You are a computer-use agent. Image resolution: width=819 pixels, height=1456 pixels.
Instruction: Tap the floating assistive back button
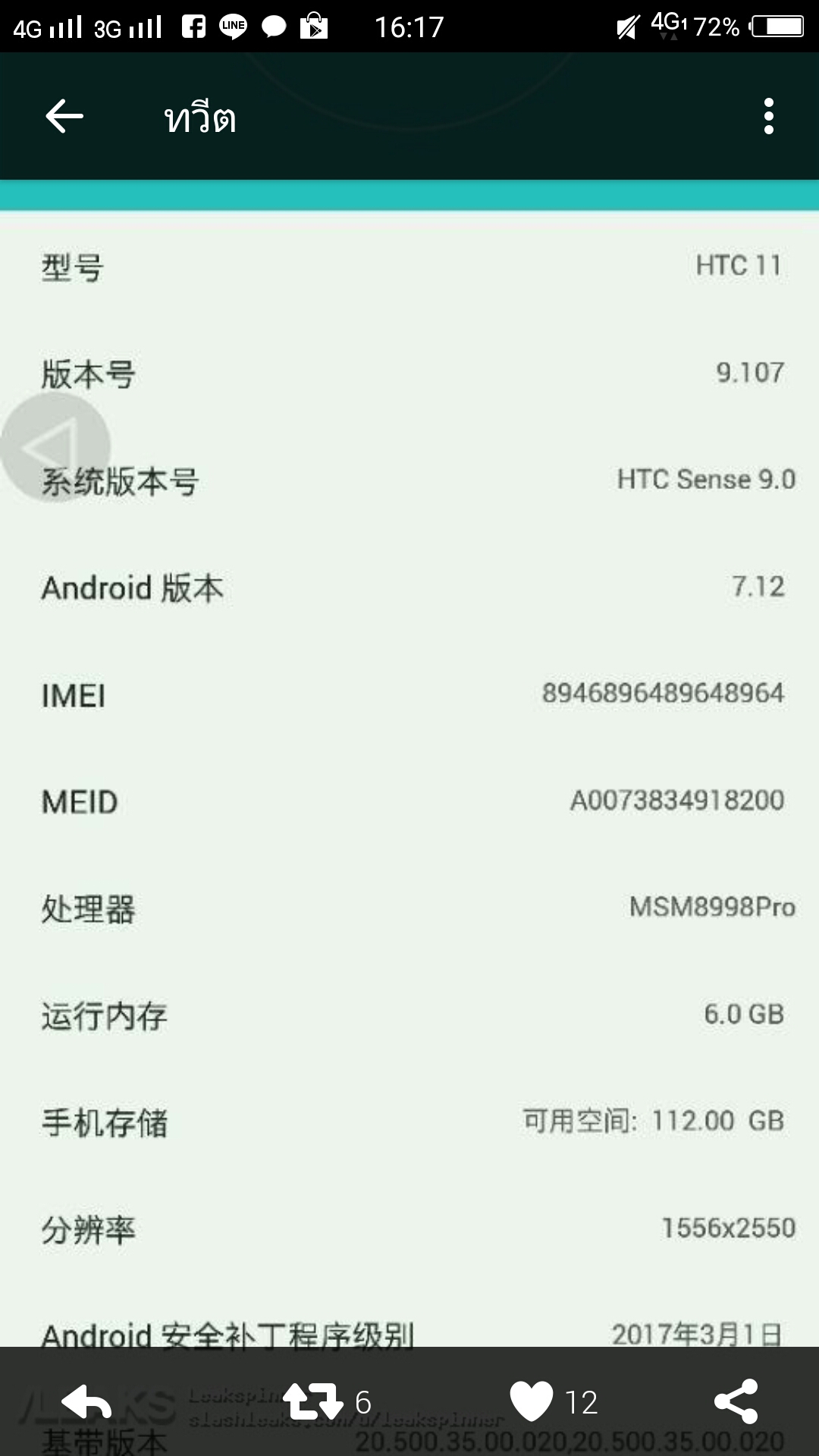(55, 447)
